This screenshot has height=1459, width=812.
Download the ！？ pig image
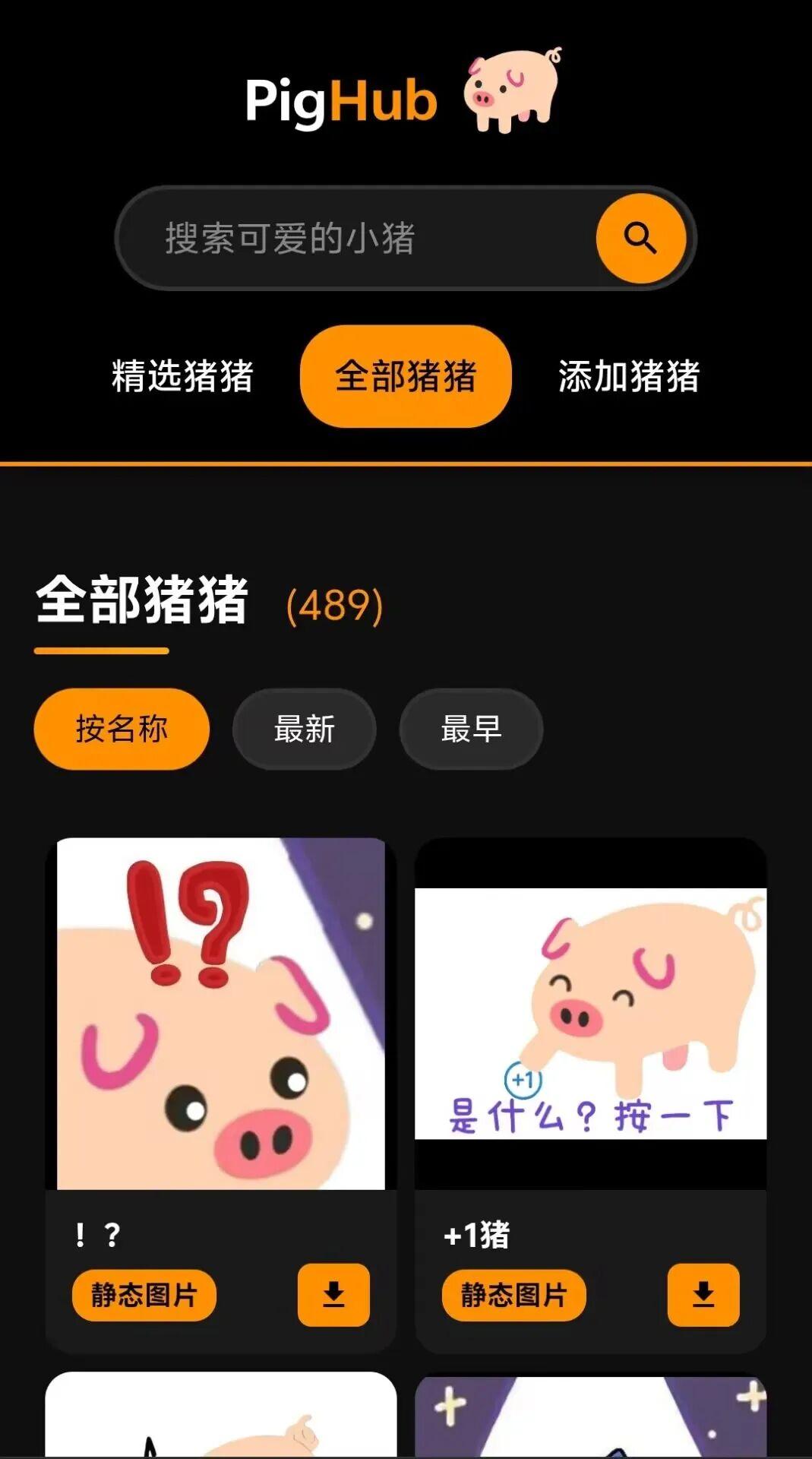[x=333, y=1295]
